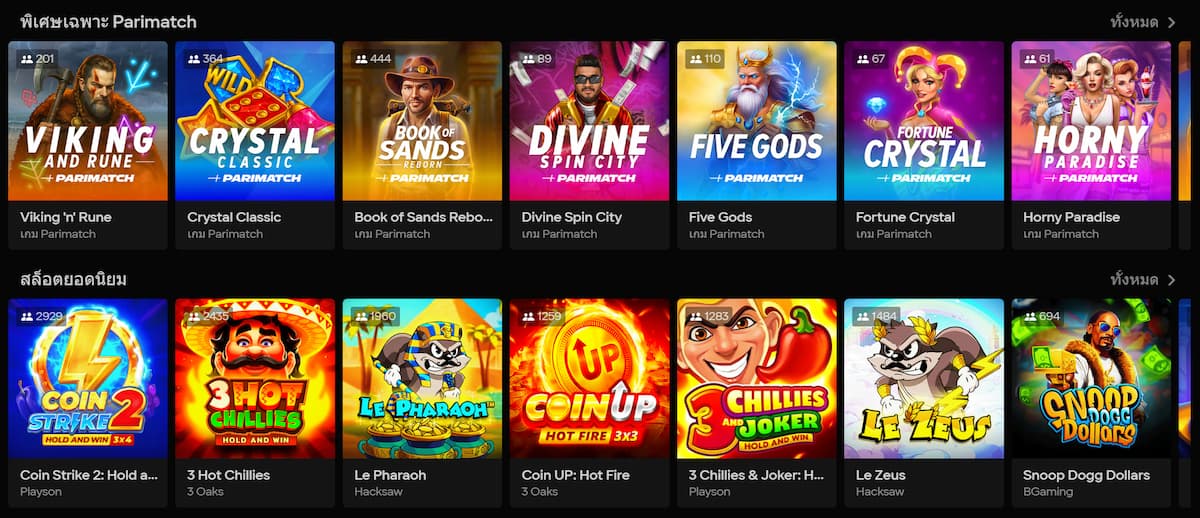The image size is (1200, 518).
Task: Open the Le Pharaoh slot
Action: pyautogui.click(x=422, y=379)
